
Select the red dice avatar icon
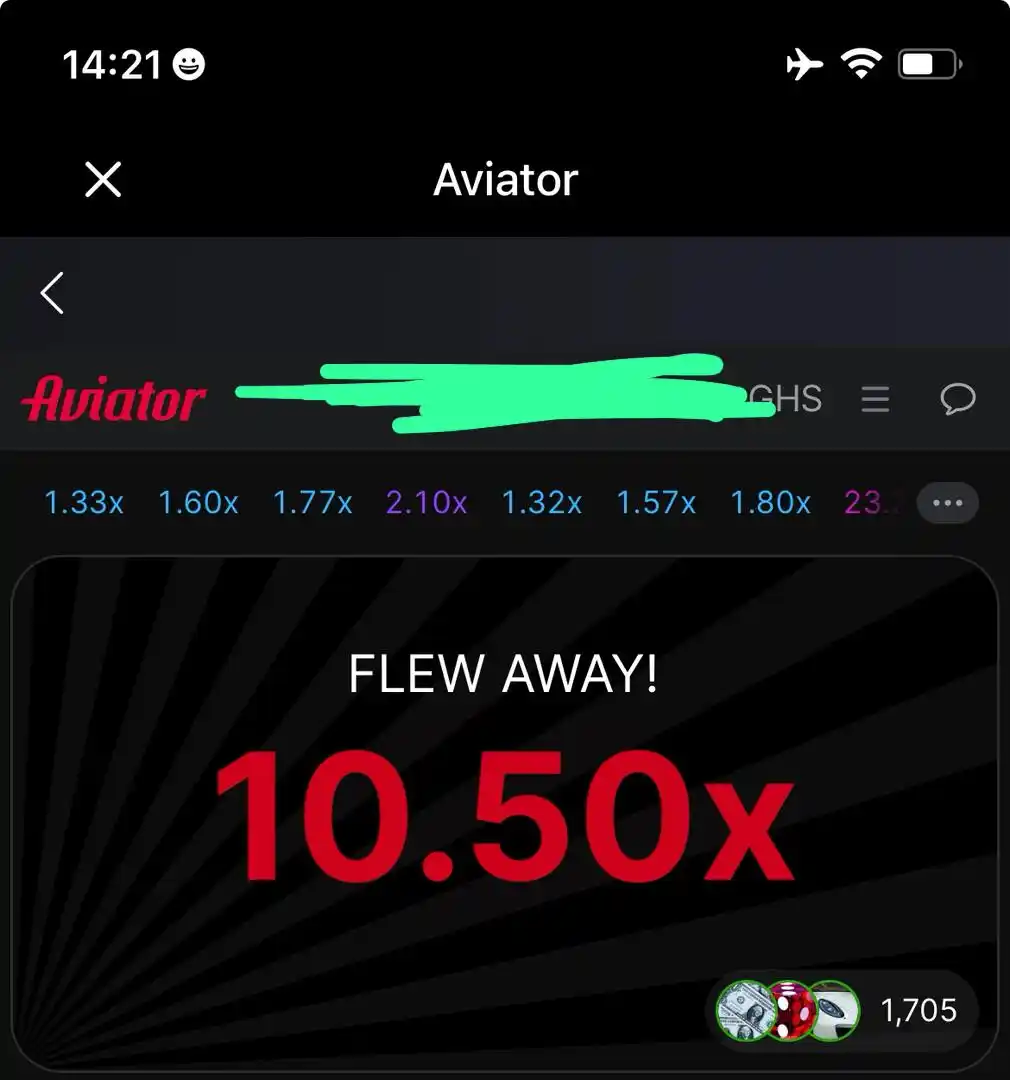point(790,1010)
